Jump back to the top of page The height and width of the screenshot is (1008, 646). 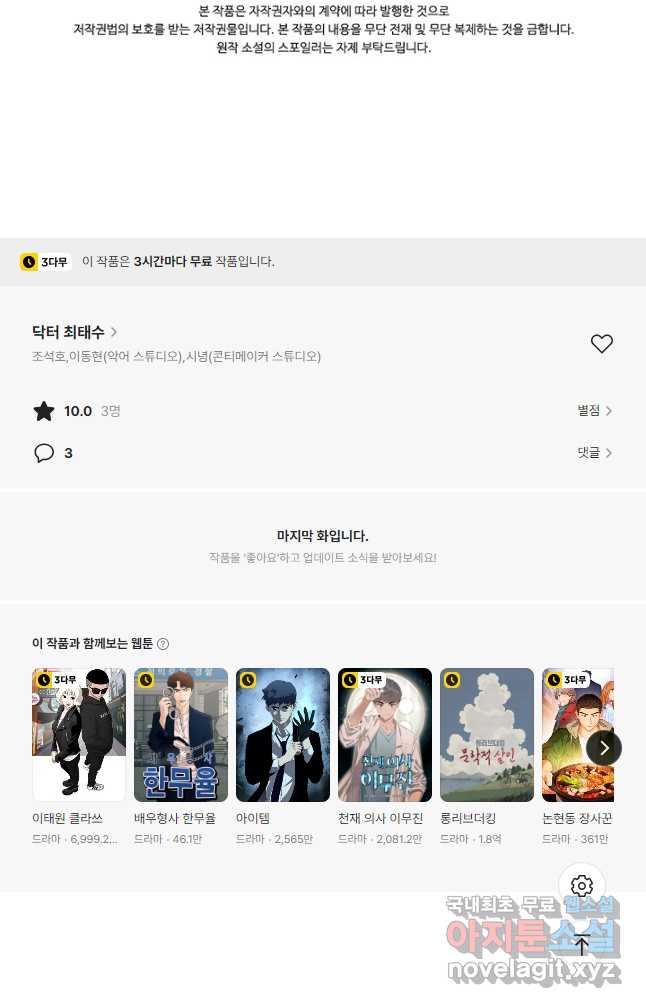click(582, 946)
